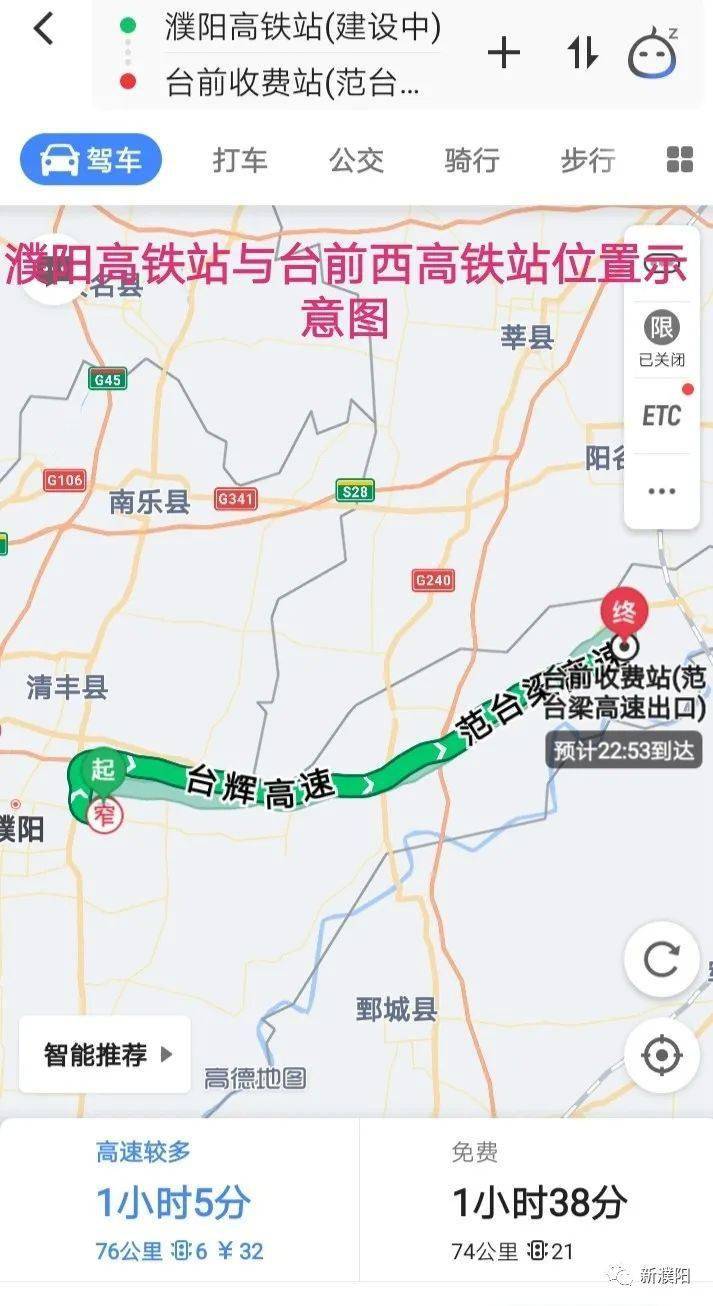Swap start and destination points
Image resolution: width=713 pixels, height=1306 pixels.
click(x=583, y=53)
